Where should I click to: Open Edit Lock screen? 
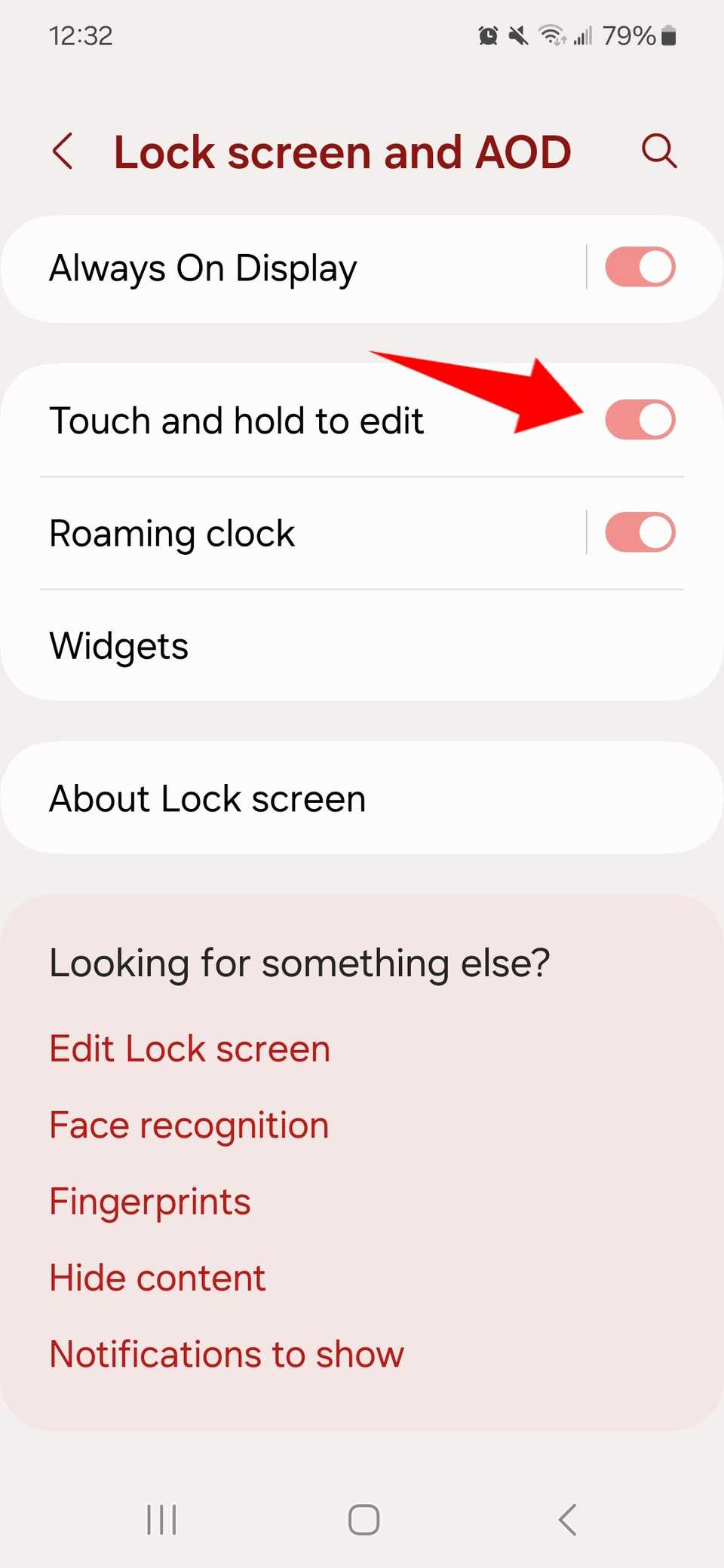click(189, 1048)
